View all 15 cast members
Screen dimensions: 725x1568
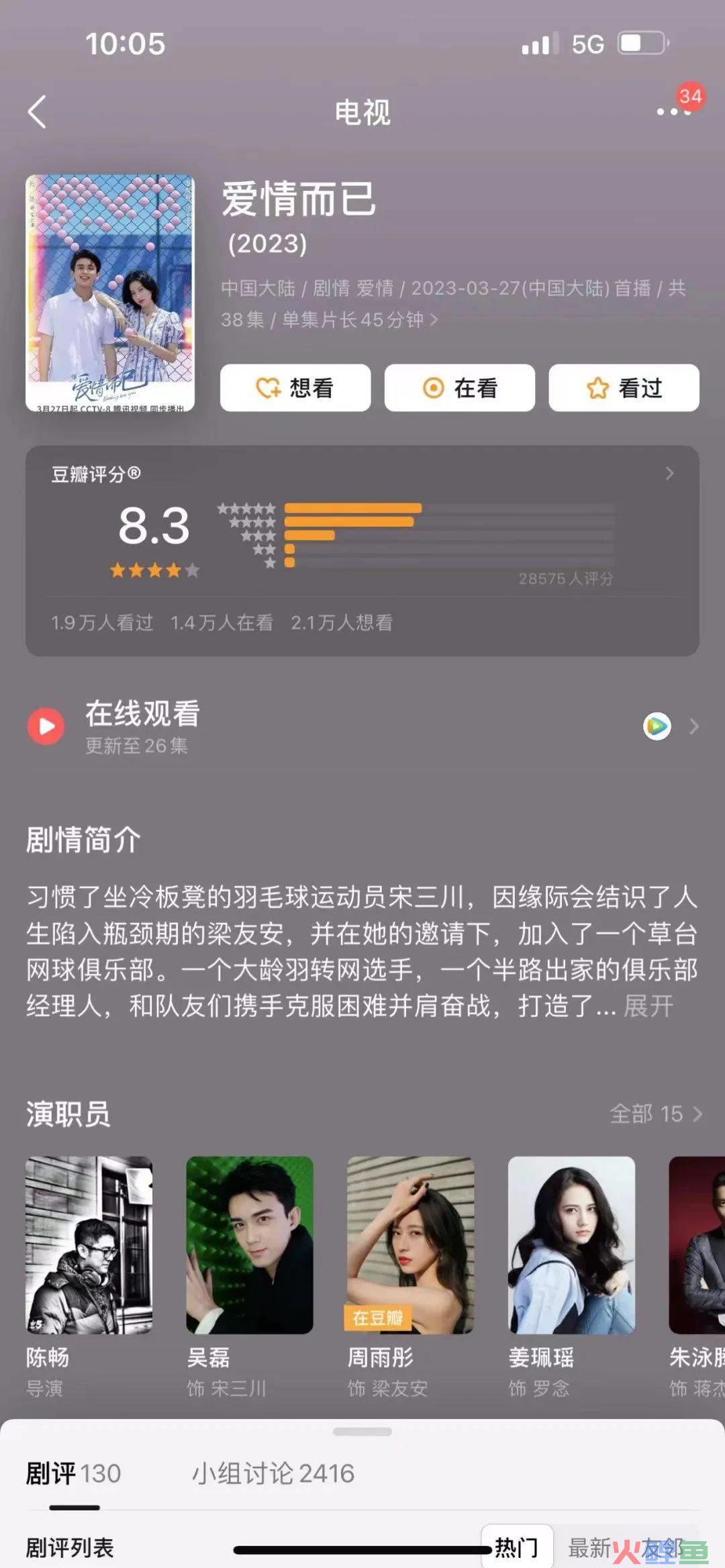tap(655, 1114)
